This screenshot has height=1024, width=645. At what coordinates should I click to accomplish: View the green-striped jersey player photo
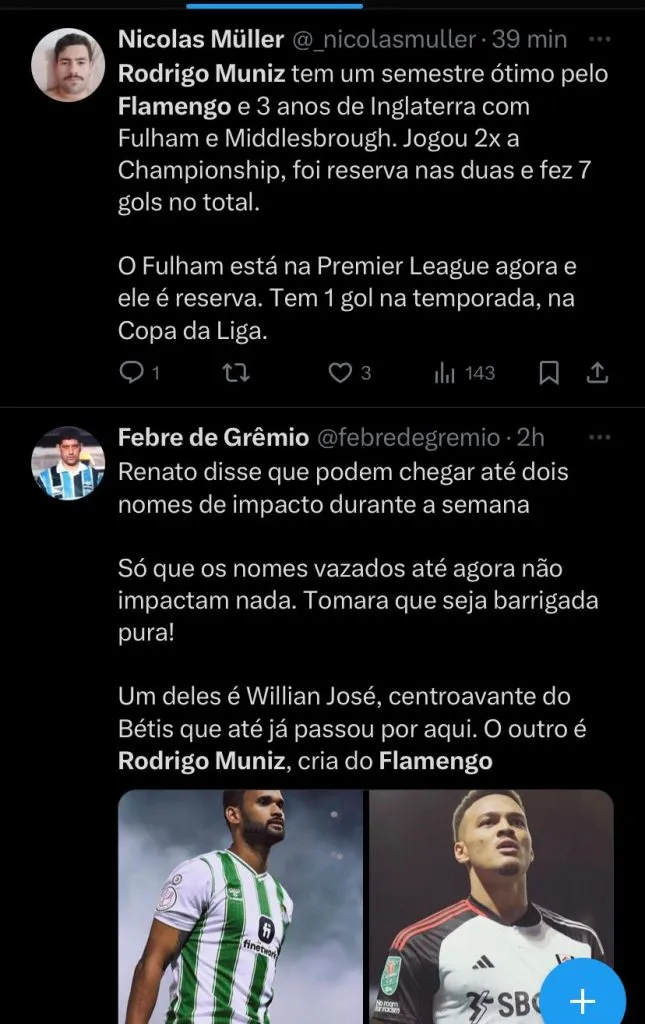240,905
